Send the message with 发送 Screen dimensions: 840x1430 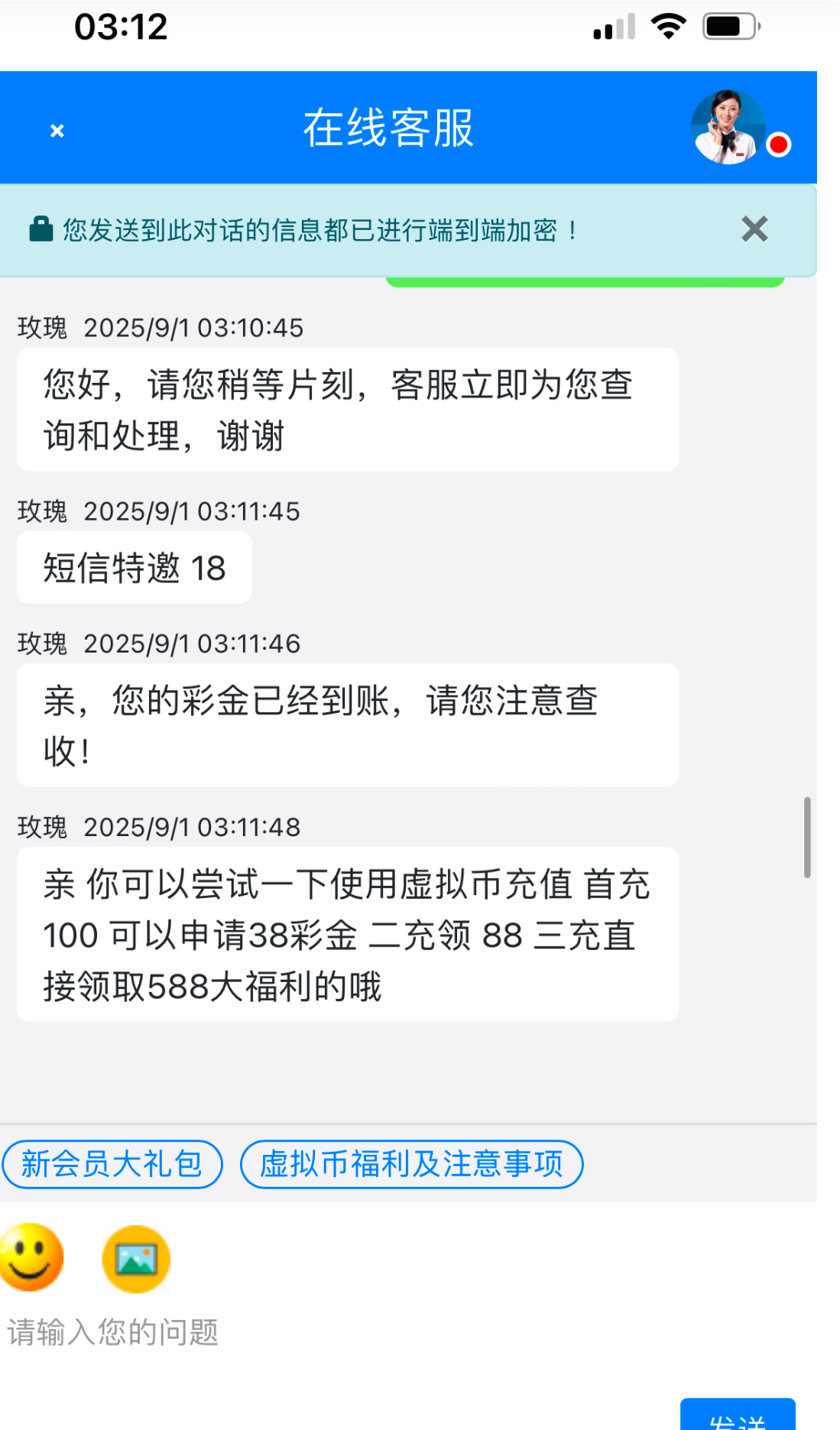click(x=737, y=1418)
